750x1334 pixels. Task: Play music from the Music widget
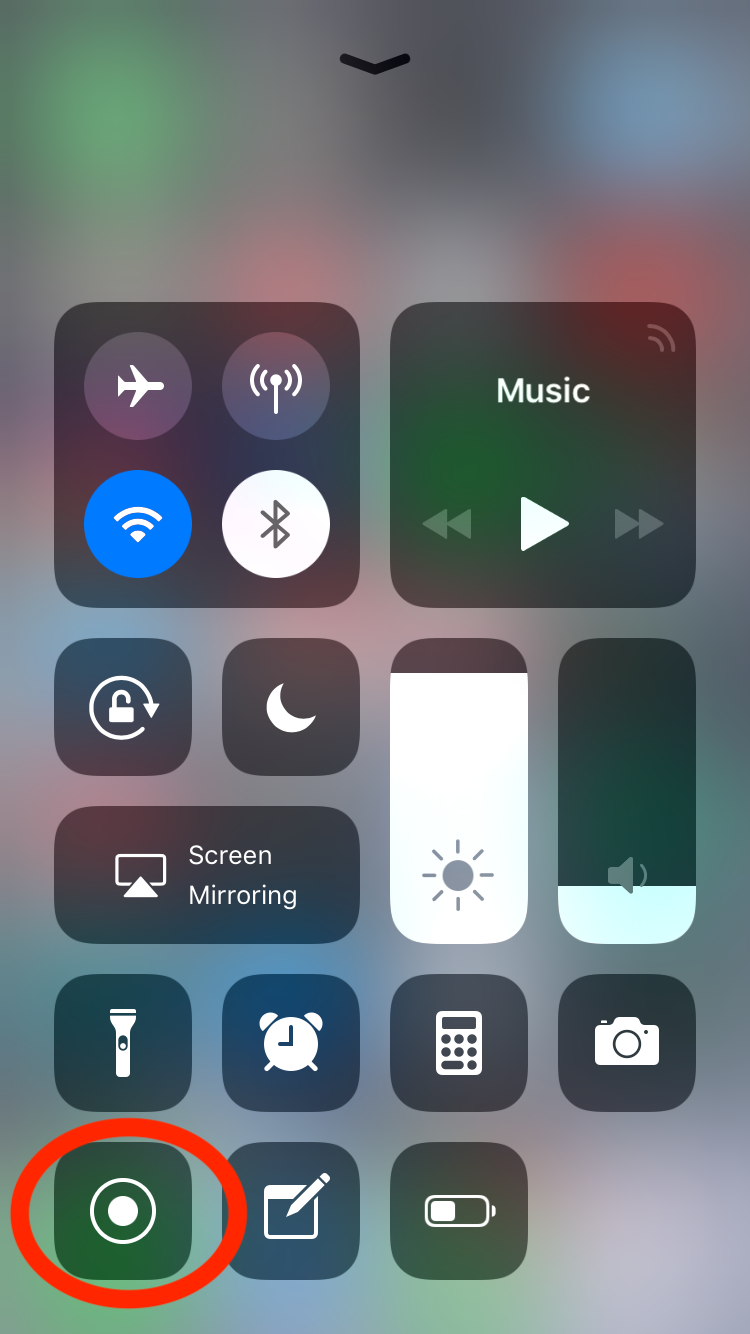coord(544,524)
